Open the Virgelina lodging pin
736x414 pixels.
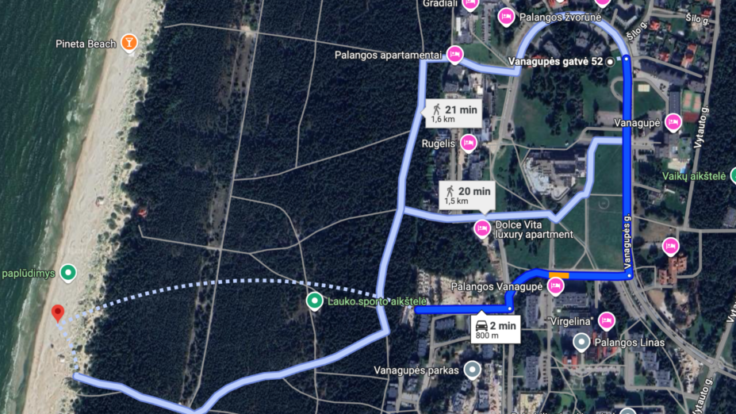(x=606, y=321)
